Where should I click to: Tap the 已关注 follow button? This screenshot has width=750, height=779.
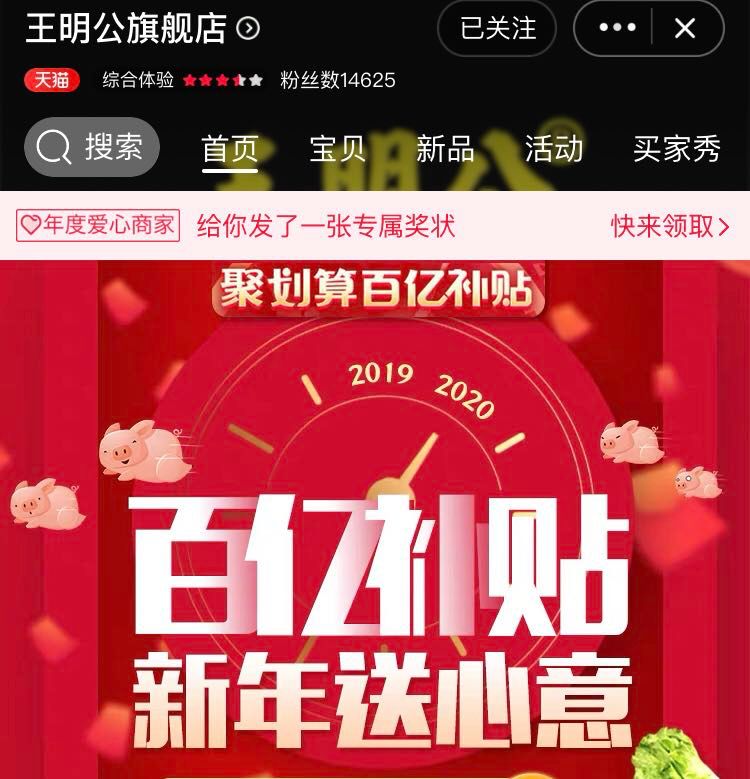point(497,29)
